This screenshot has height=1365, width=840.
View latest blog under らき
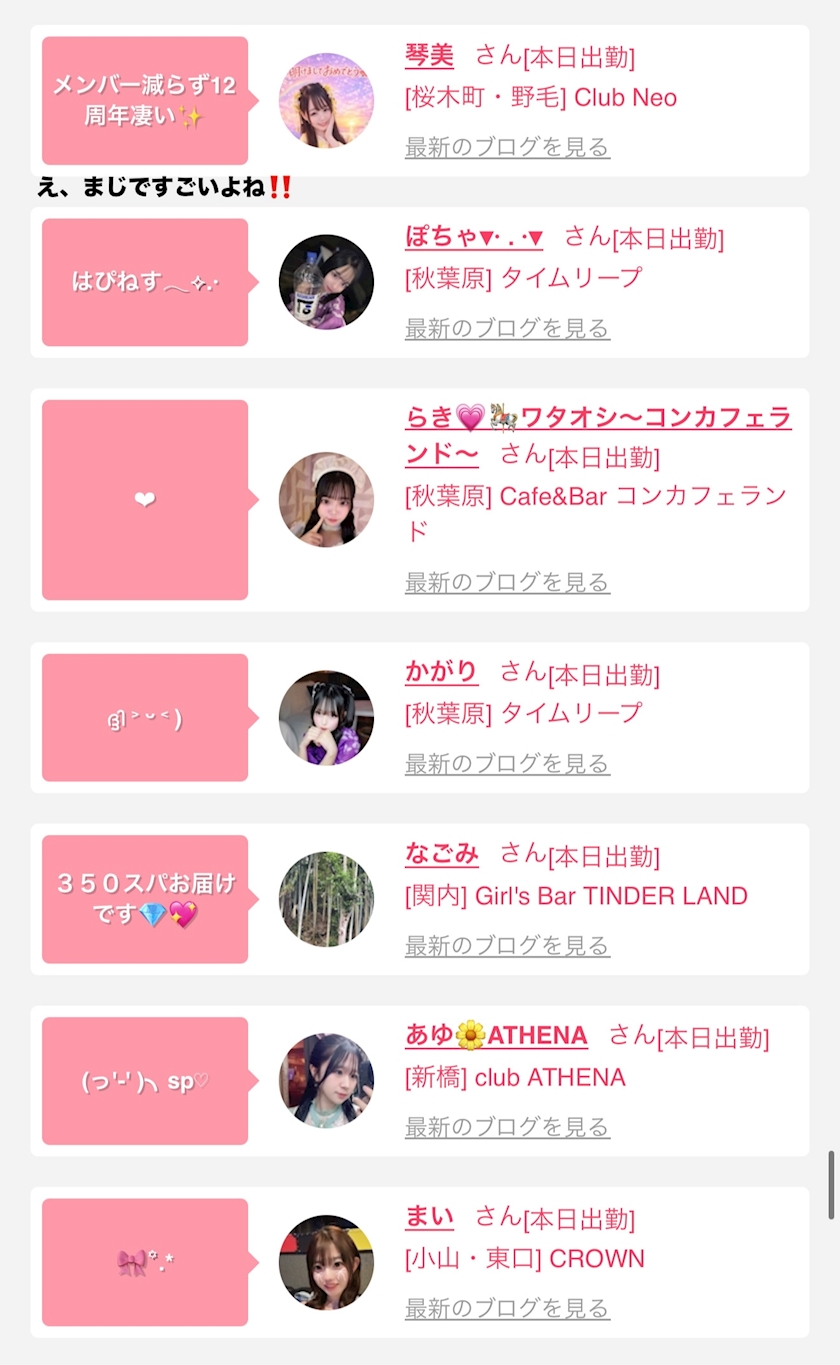[x=507, y=582]
